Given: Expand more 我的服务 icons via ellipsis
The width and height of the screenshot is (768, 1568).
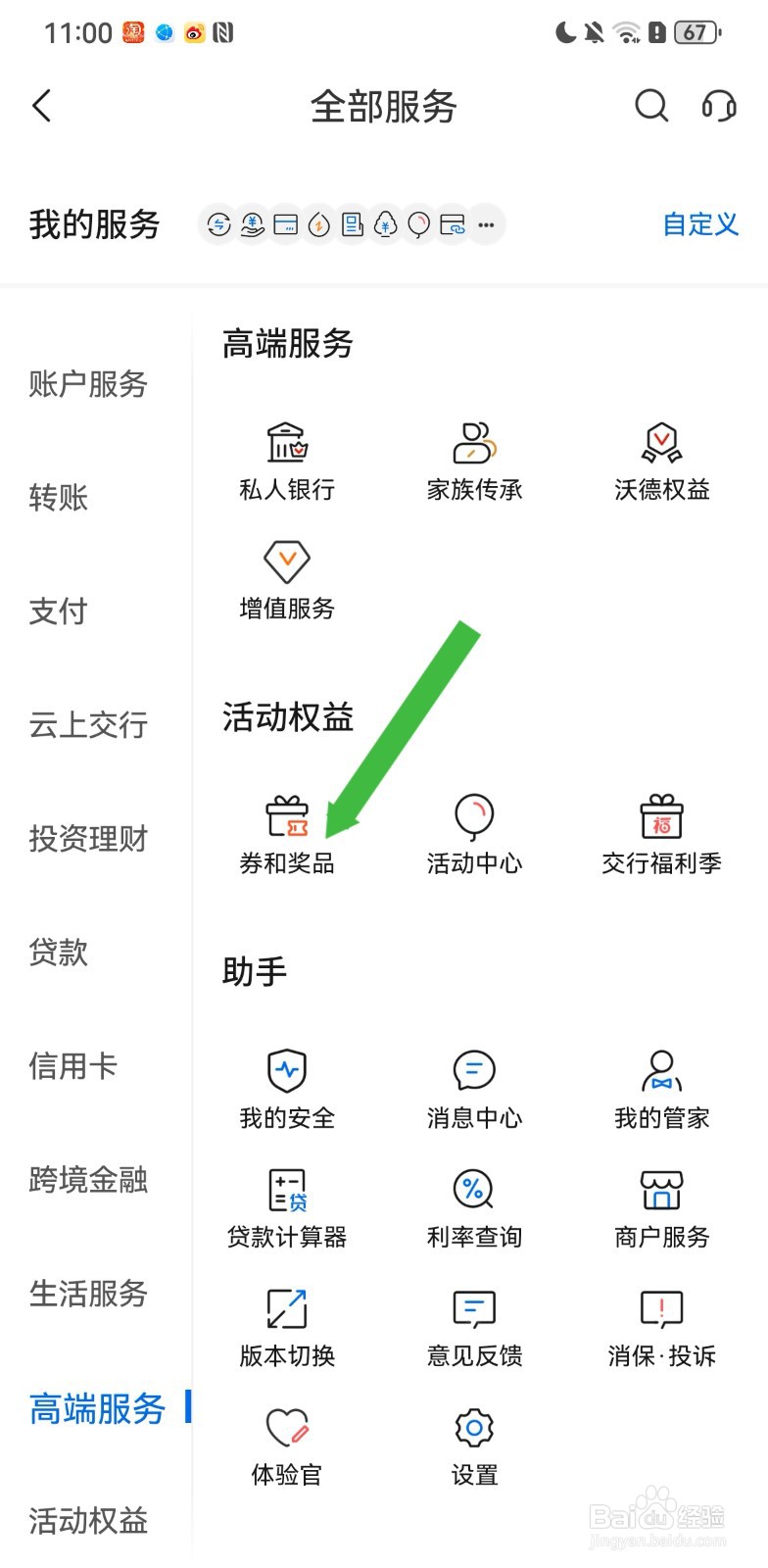Looking at the screenshot, I should point(486,224).
